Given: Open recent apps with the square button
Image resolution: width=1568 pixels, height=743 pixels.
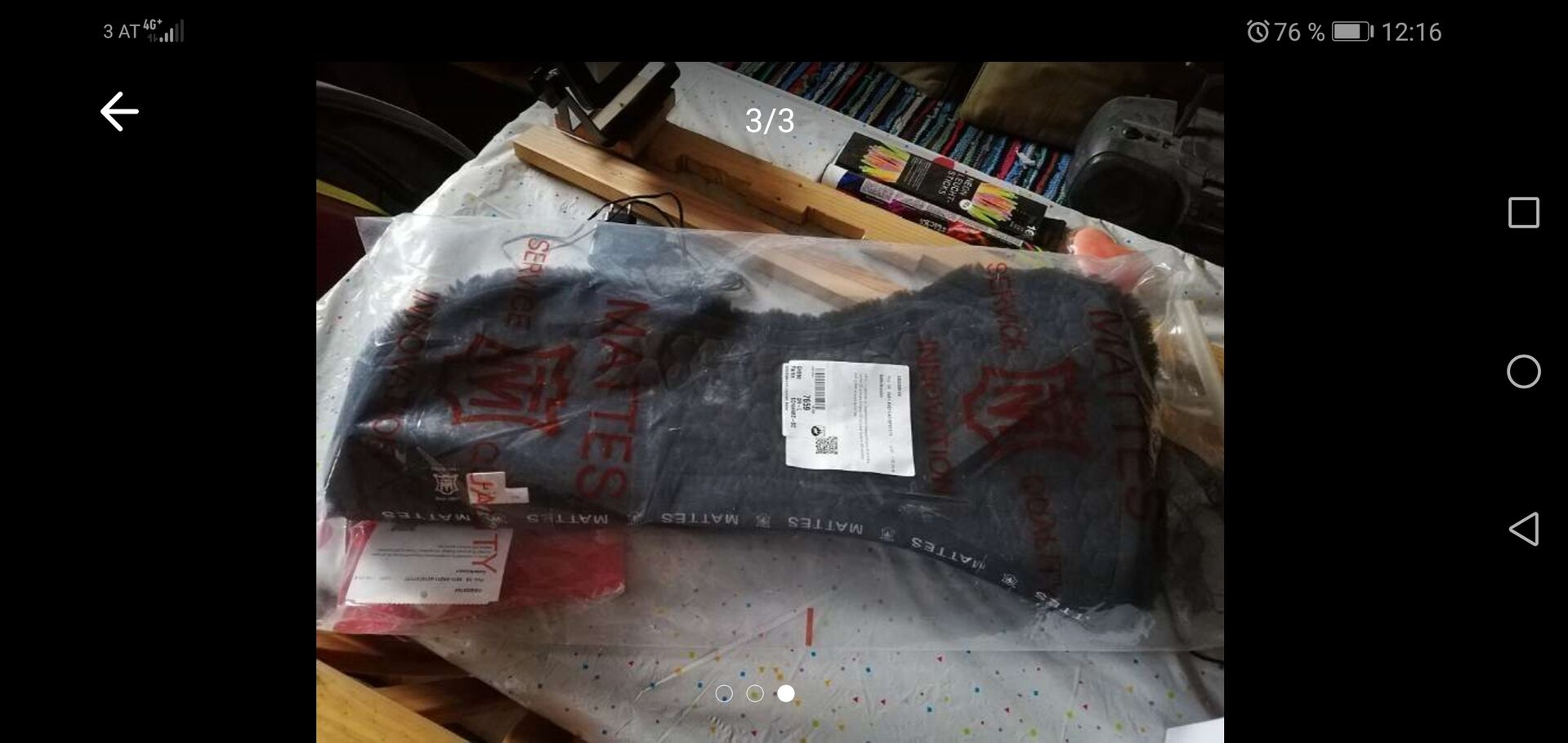Looking at the screenshot, I should (x=1523, y=213).
